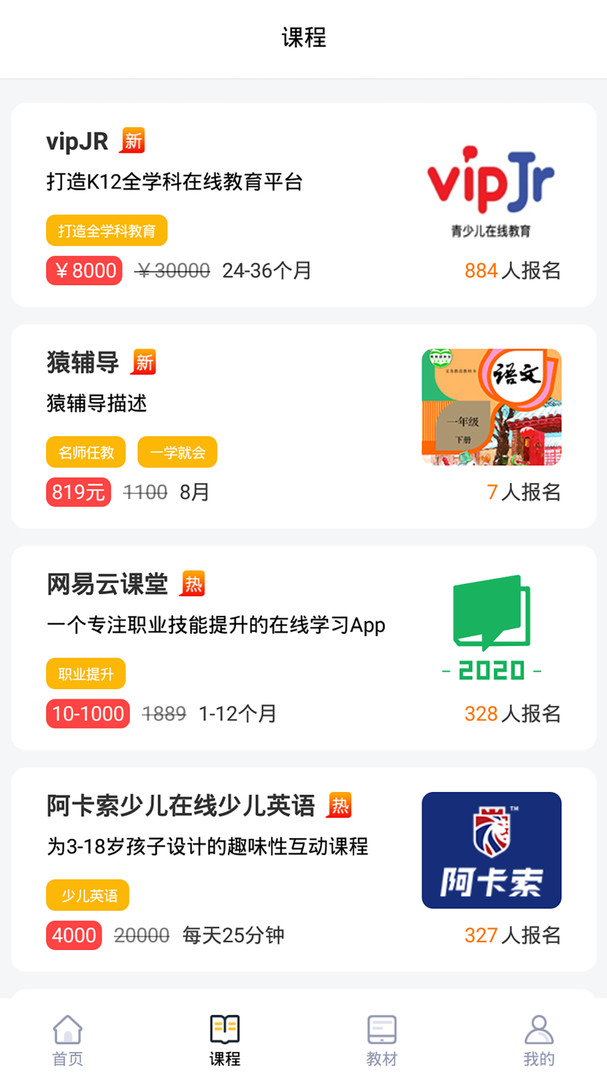Image resolution: width=607 pixels, height=1080 pixels.
Task: Go to the 教材 tab
Action: click(x=382, y=1040)
